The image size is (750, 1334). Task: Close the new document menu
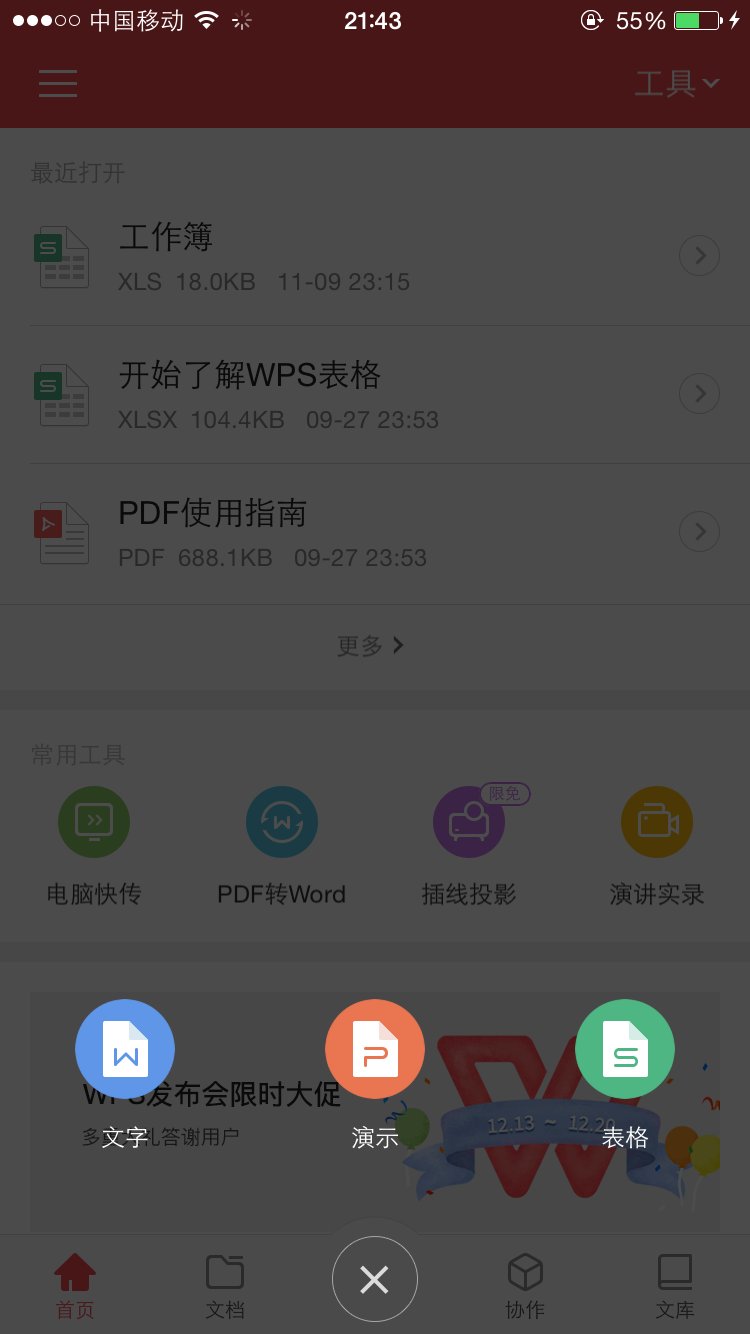click(x=375, y=1279)
